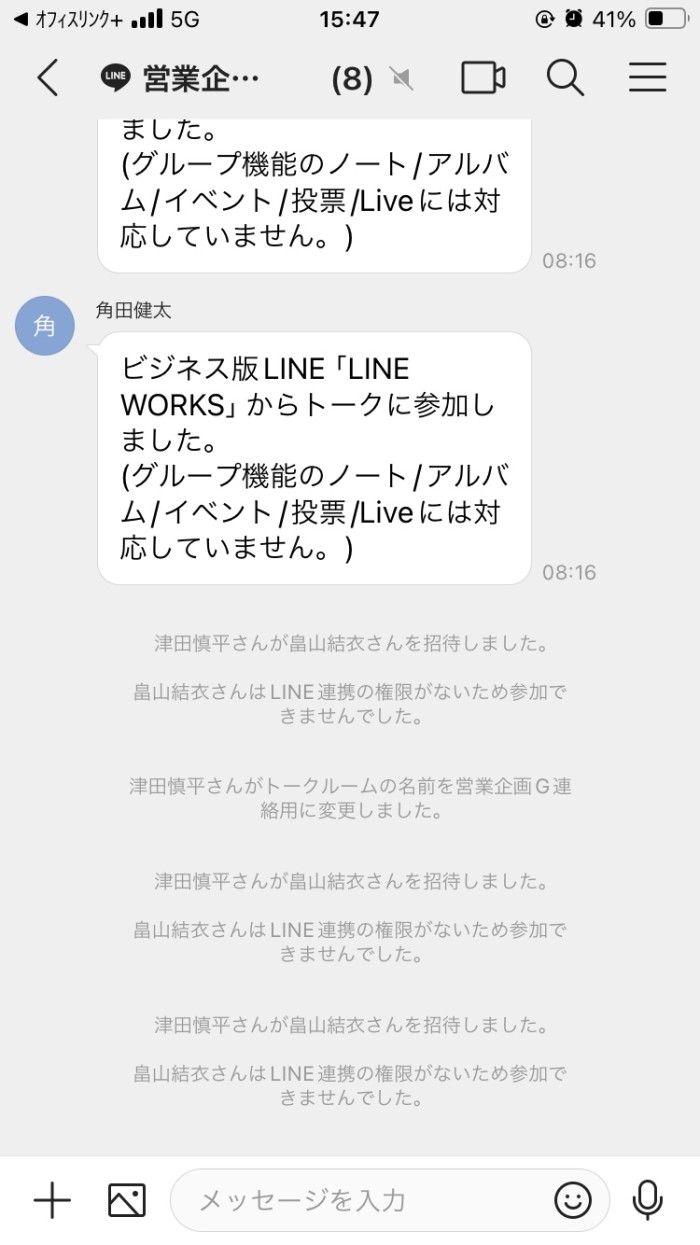Start a video call in this group
The width and height of the screenshot is (700, 1245).
[482, 78]
